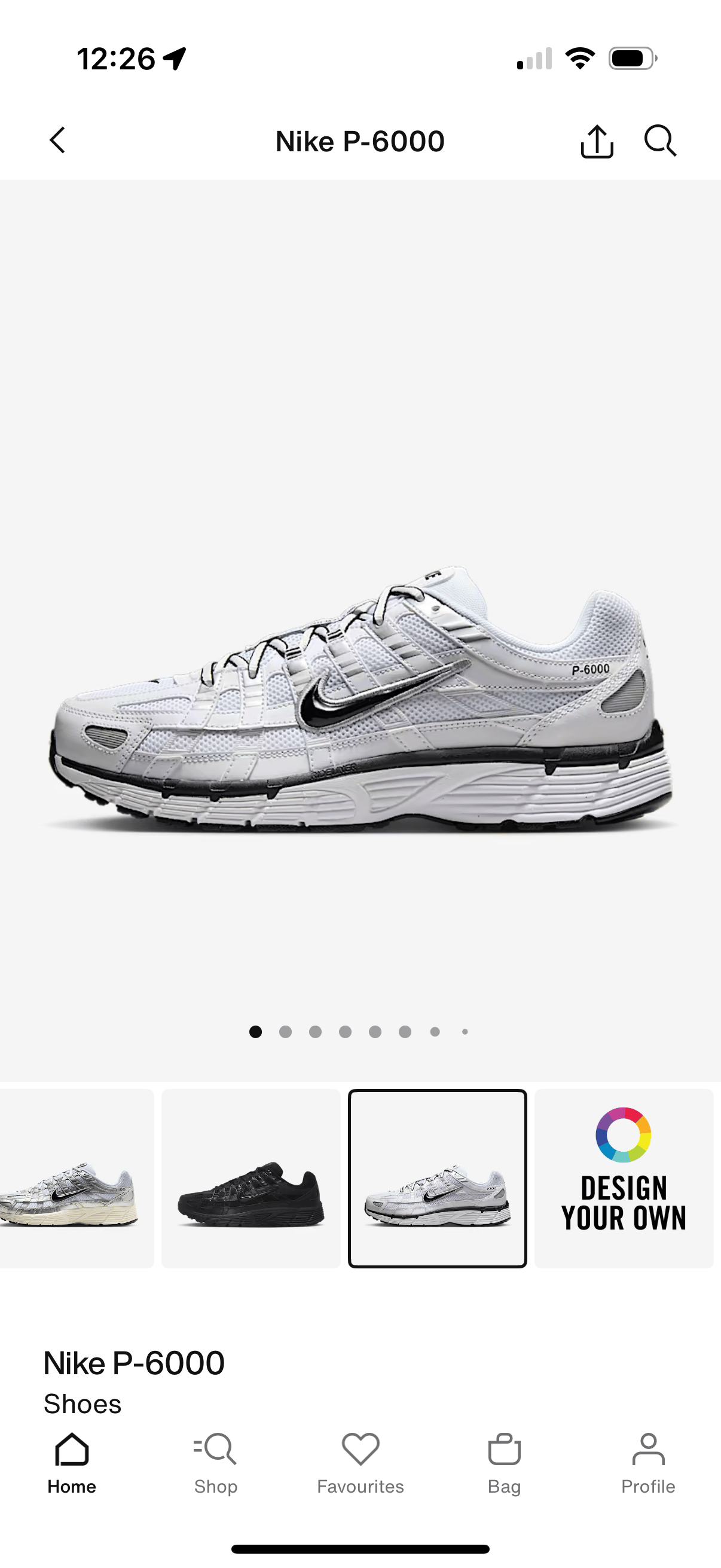721x1568 pixels.
Task: Open the Nike app search
Action: coord(661,141)
